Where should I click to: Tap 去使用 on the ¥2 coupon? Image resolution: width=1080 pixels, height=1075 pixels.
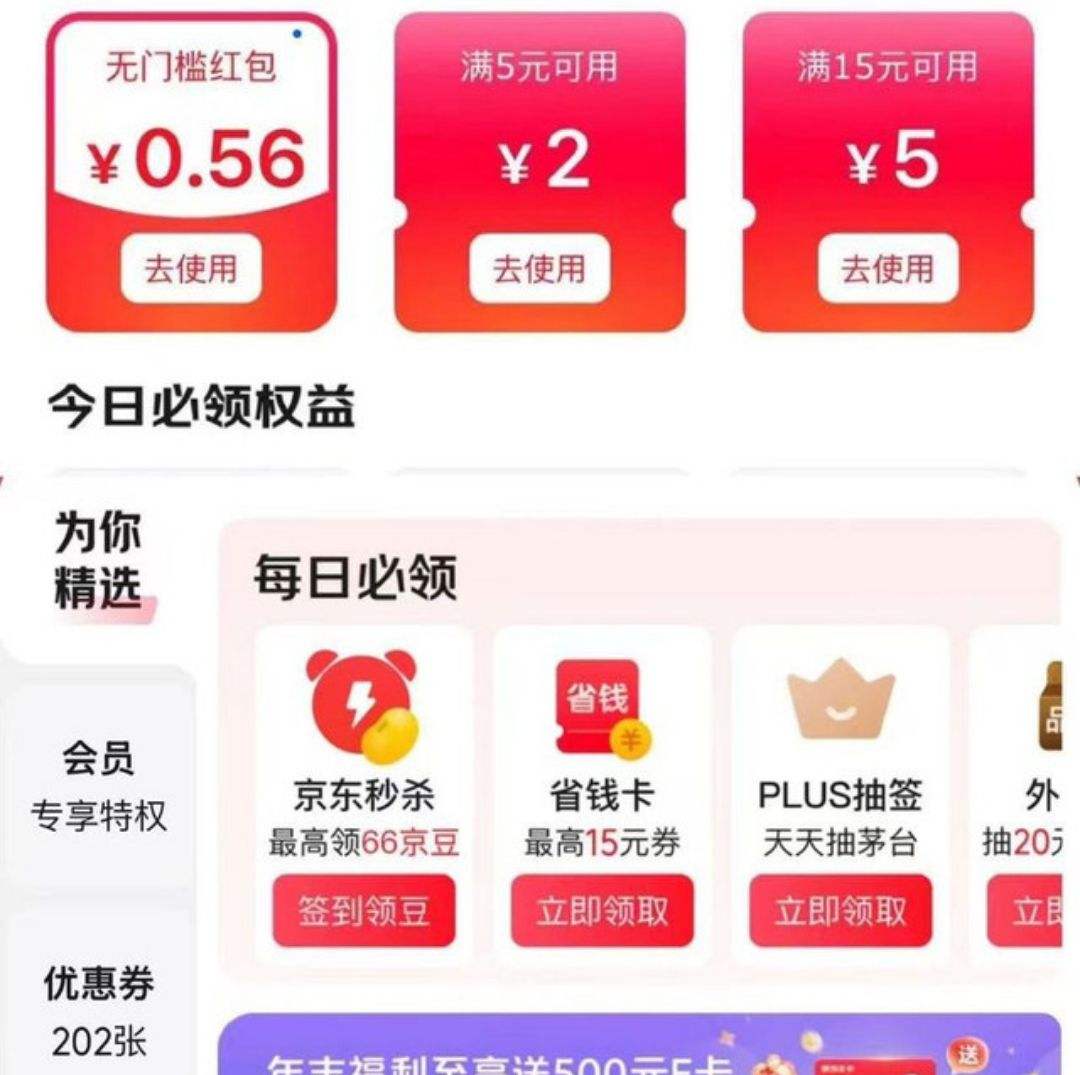tap(540, 268)
